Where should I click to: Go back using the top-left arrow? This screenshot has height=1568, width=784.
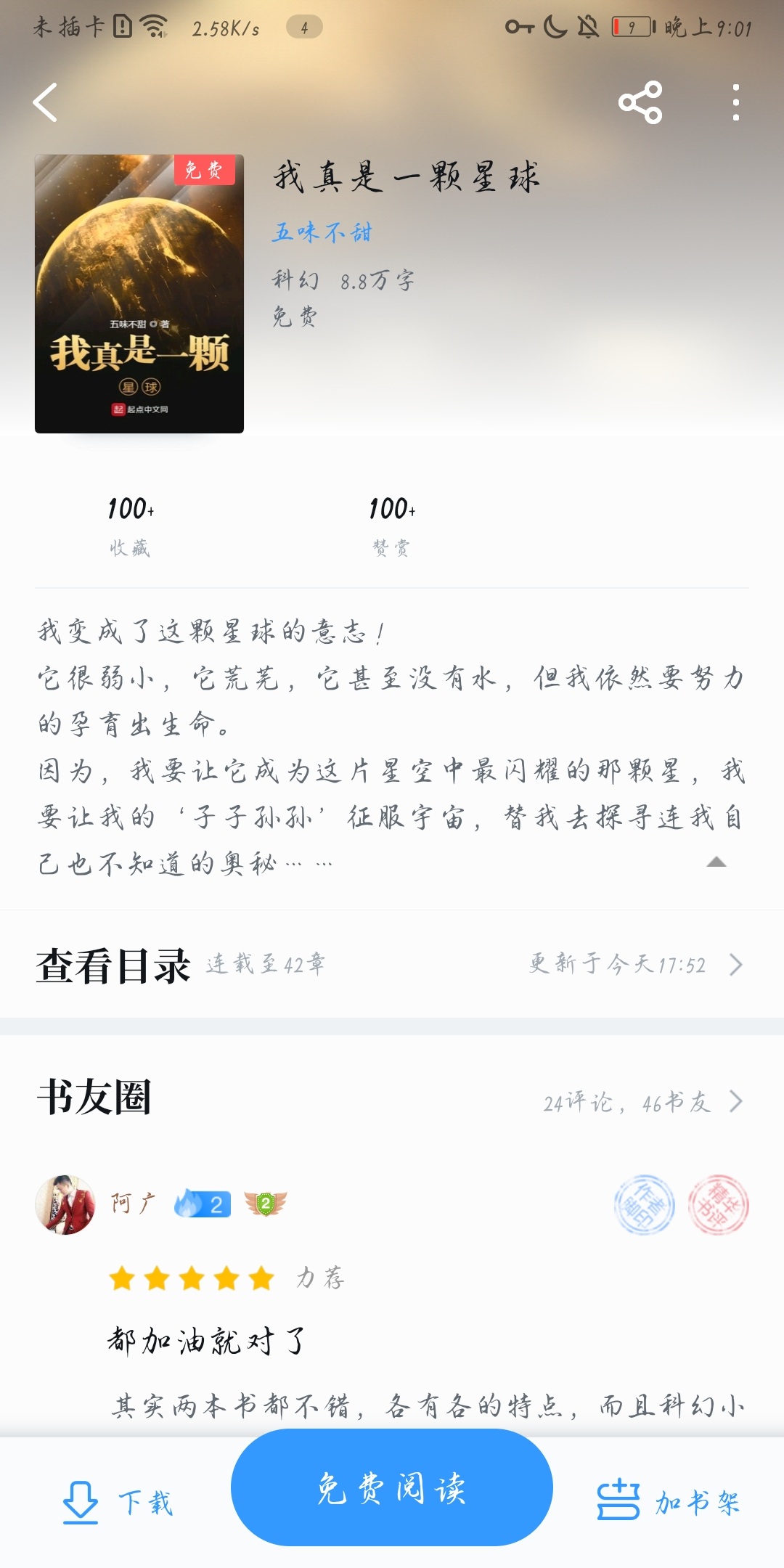tap(45, 102)
